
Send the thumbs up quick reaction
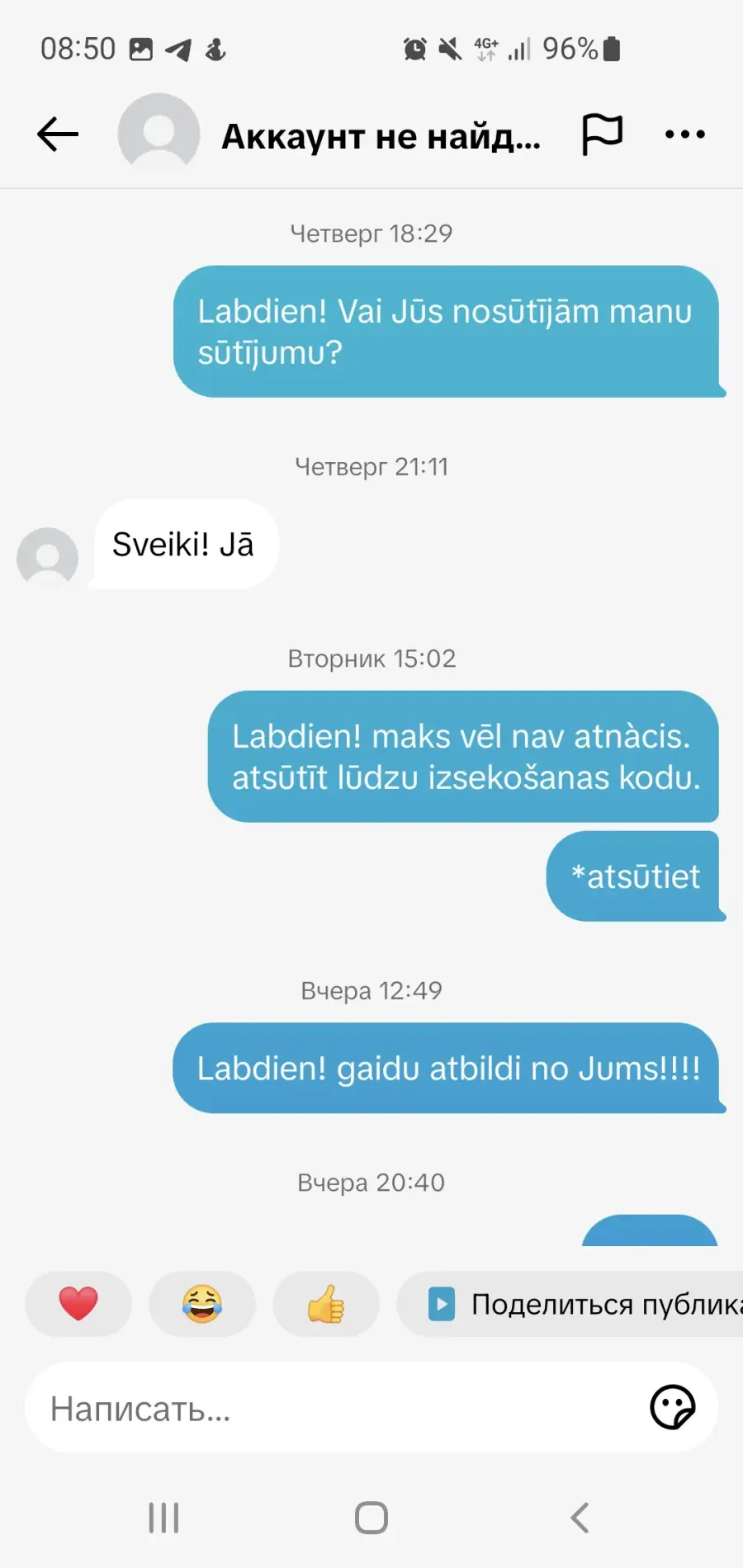tap(326, 1304)
